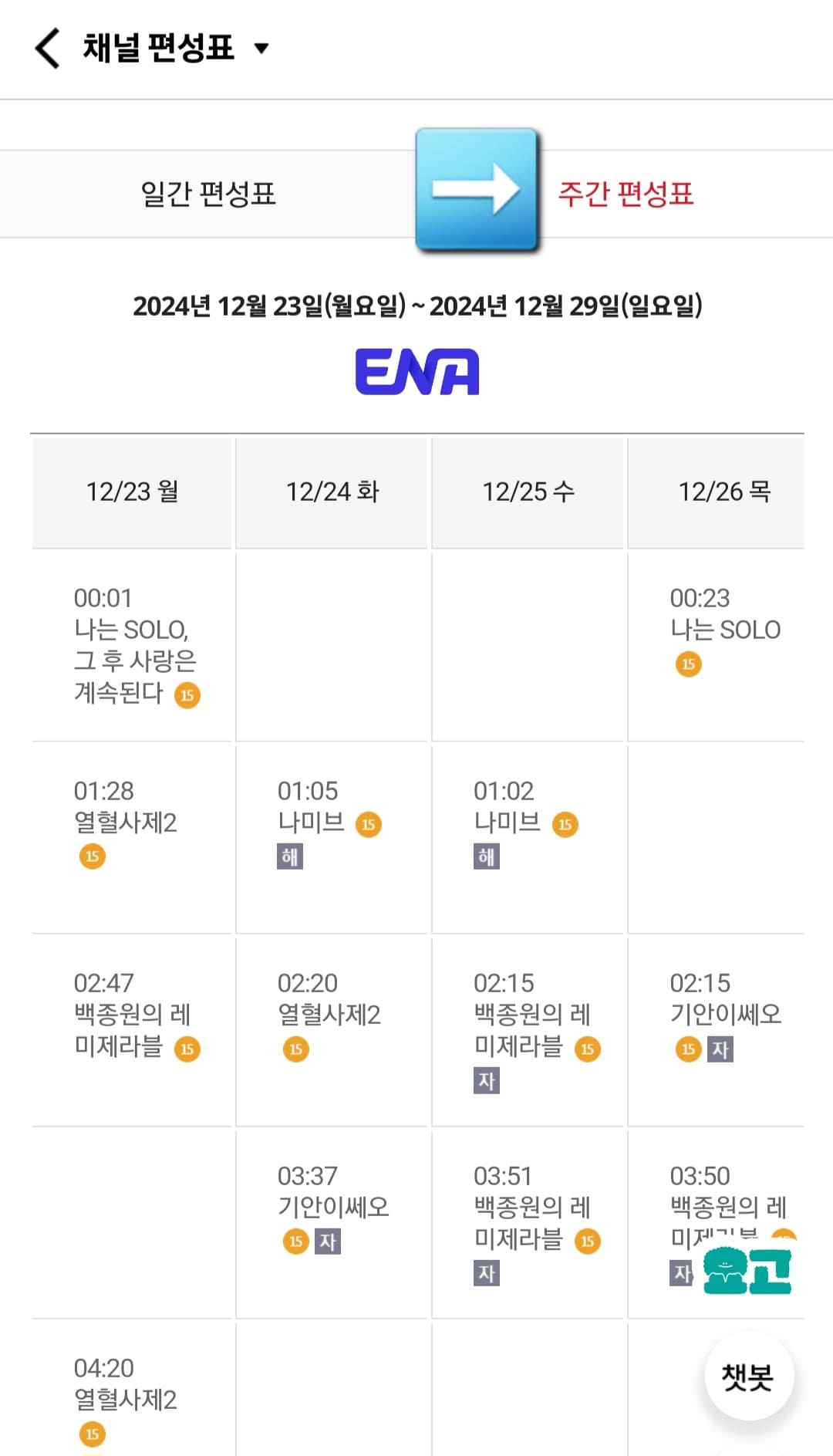This screenshot has height=1456, width=833.
Task: Click the back arrow icon
Action: click(x=48, y=49)
